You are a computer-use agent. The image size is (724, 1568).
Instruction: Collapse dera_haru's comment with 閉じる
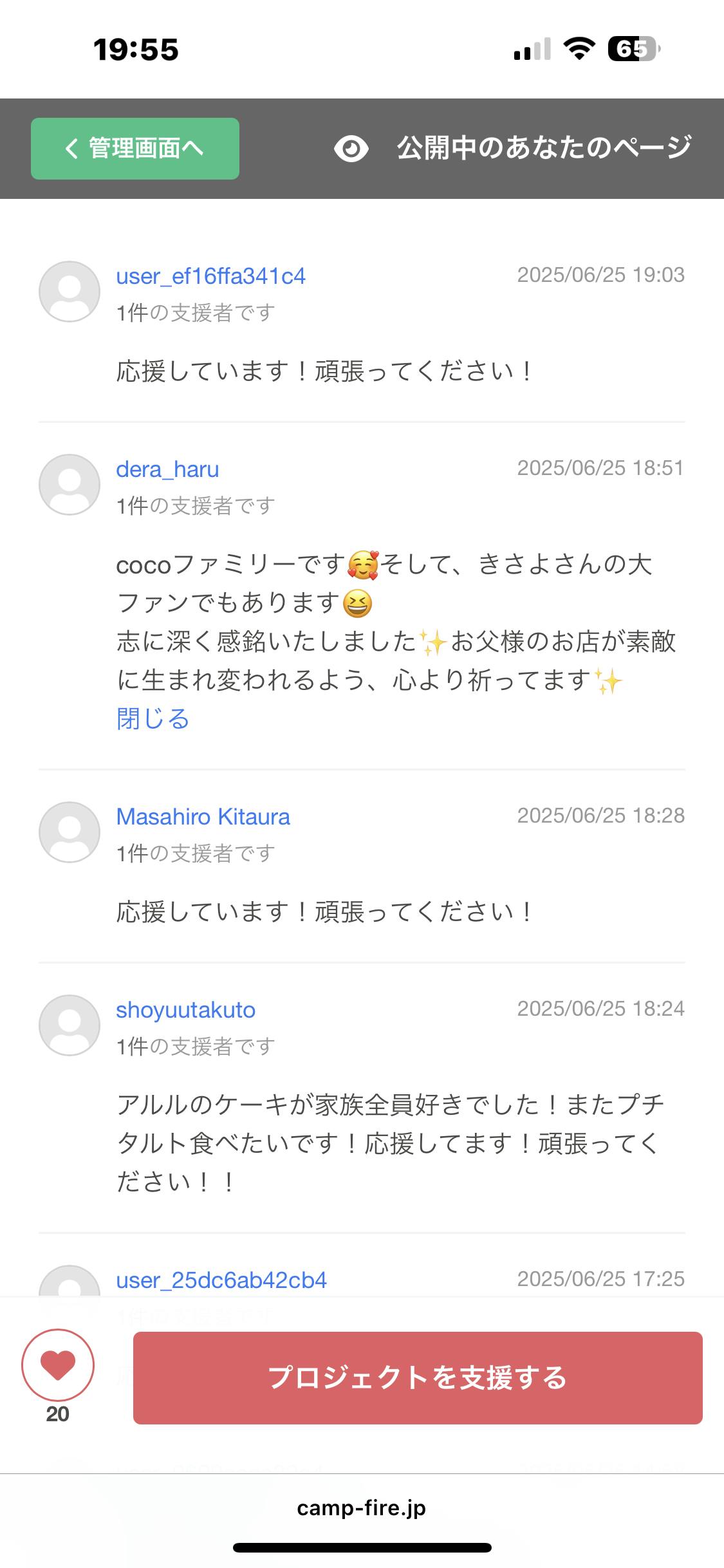tap(153, 718)
